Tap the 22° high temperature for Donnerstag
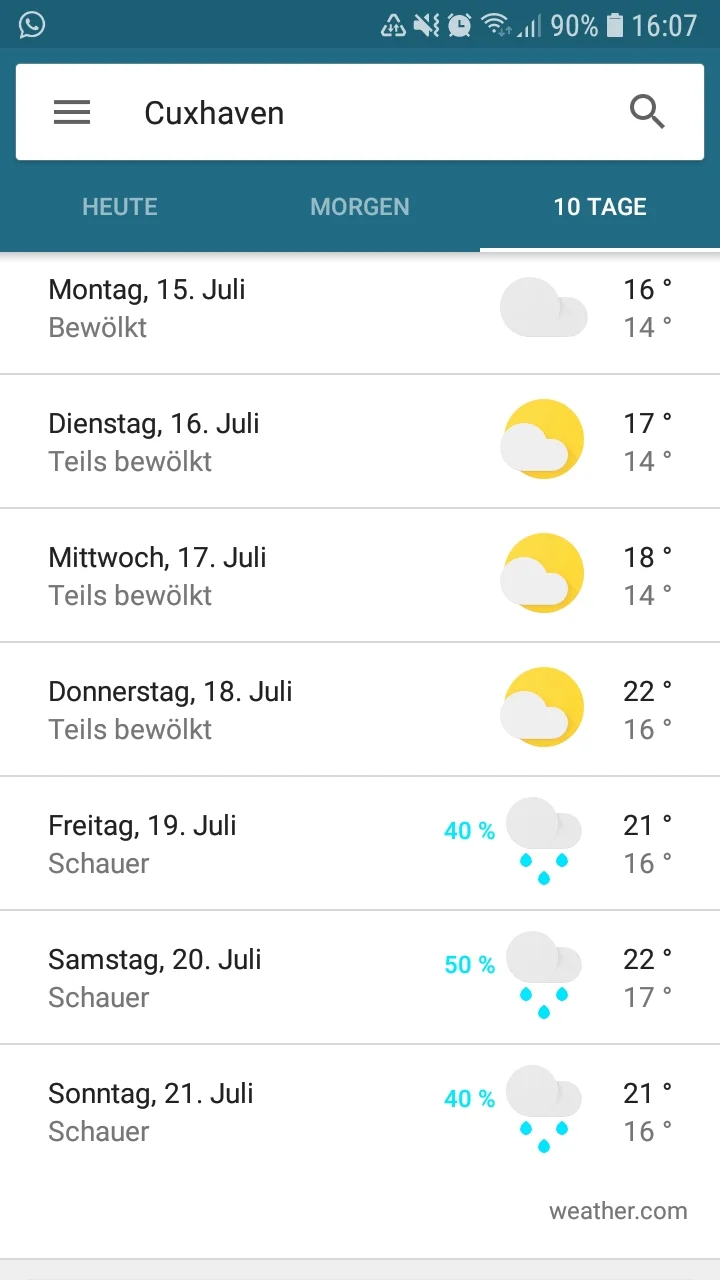This screenshot has width=720, height=1280. click(x=644, y=691)
